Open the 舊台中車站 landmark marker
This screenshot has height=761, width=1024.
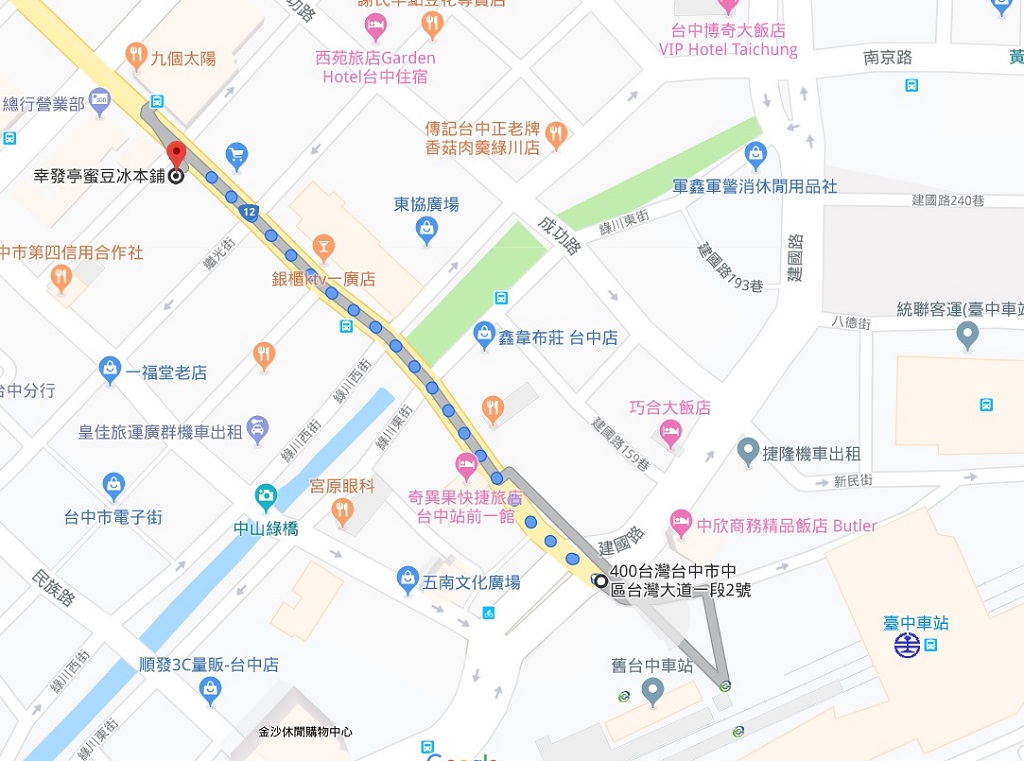(x=652, y=689)
